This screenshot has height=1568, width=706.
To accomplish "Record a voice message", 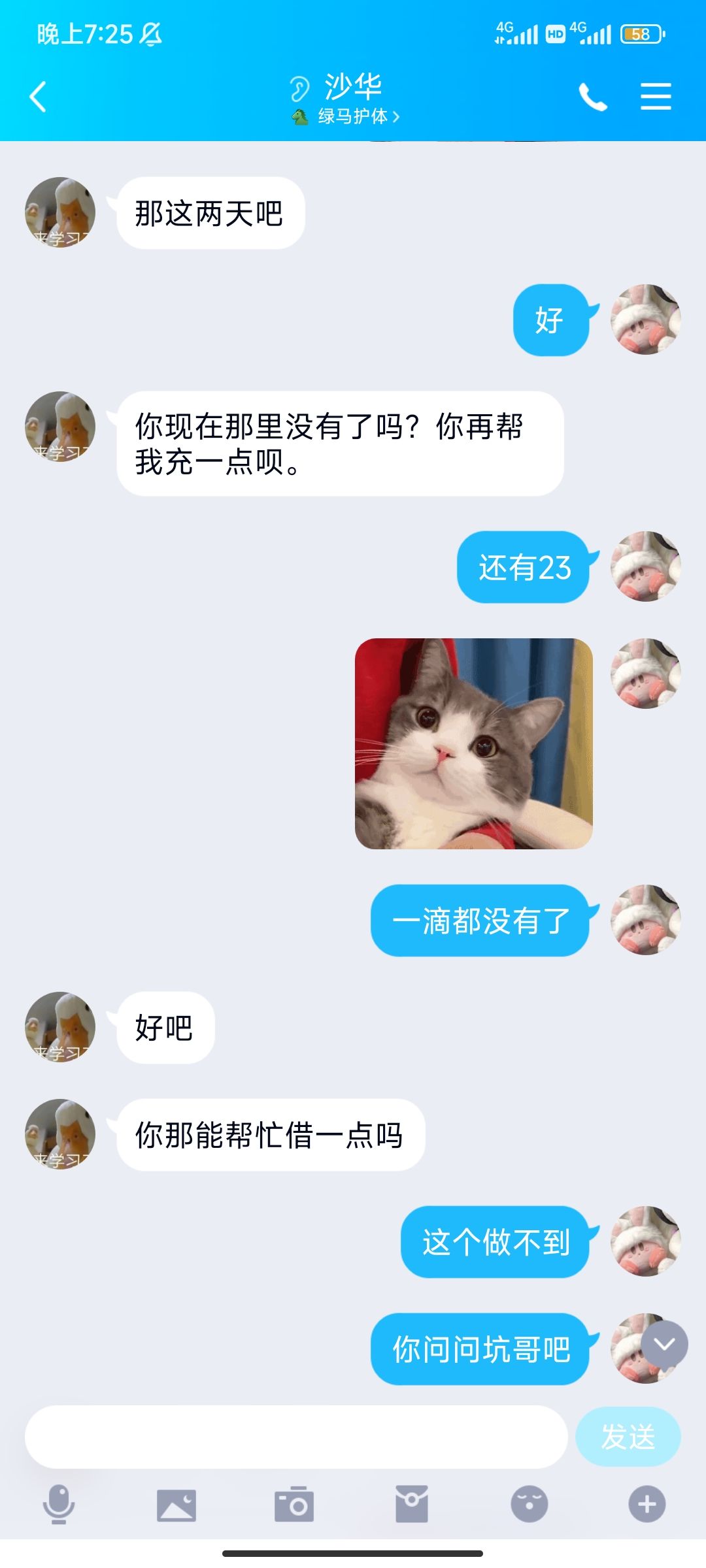I will (59, 1504).
